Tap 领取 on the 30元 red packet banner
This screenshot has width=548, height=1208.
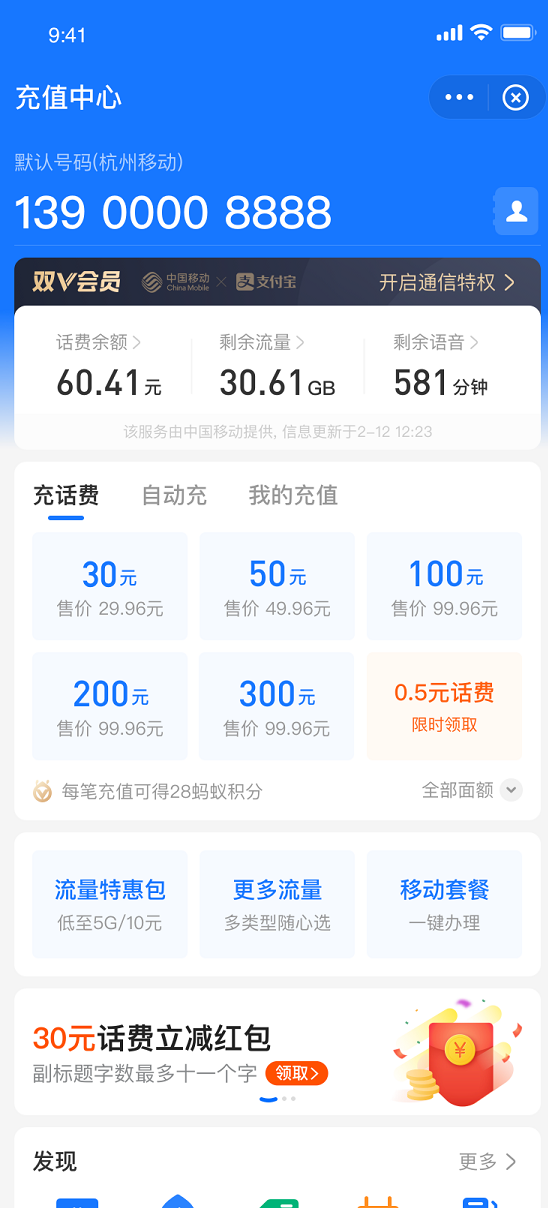pyautogui.click(x=297, y=1074)
